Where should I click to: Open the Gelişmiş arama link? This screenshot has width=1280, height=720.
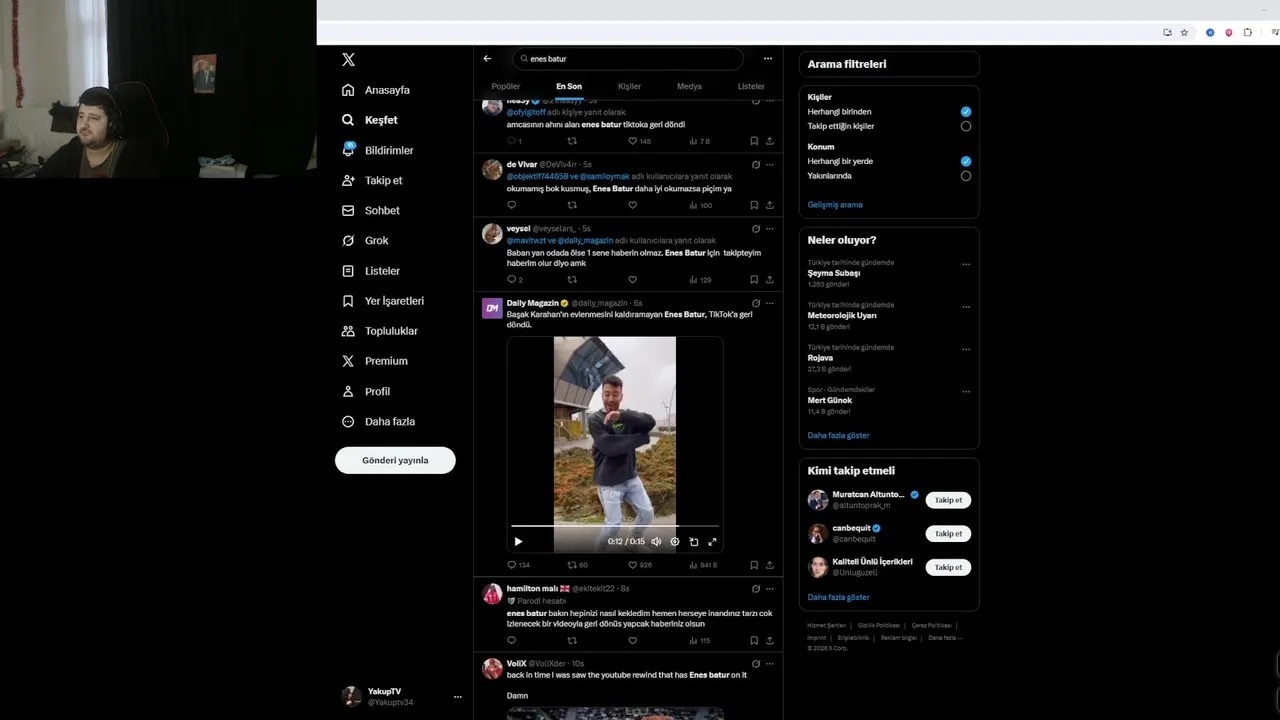[835, 205]
